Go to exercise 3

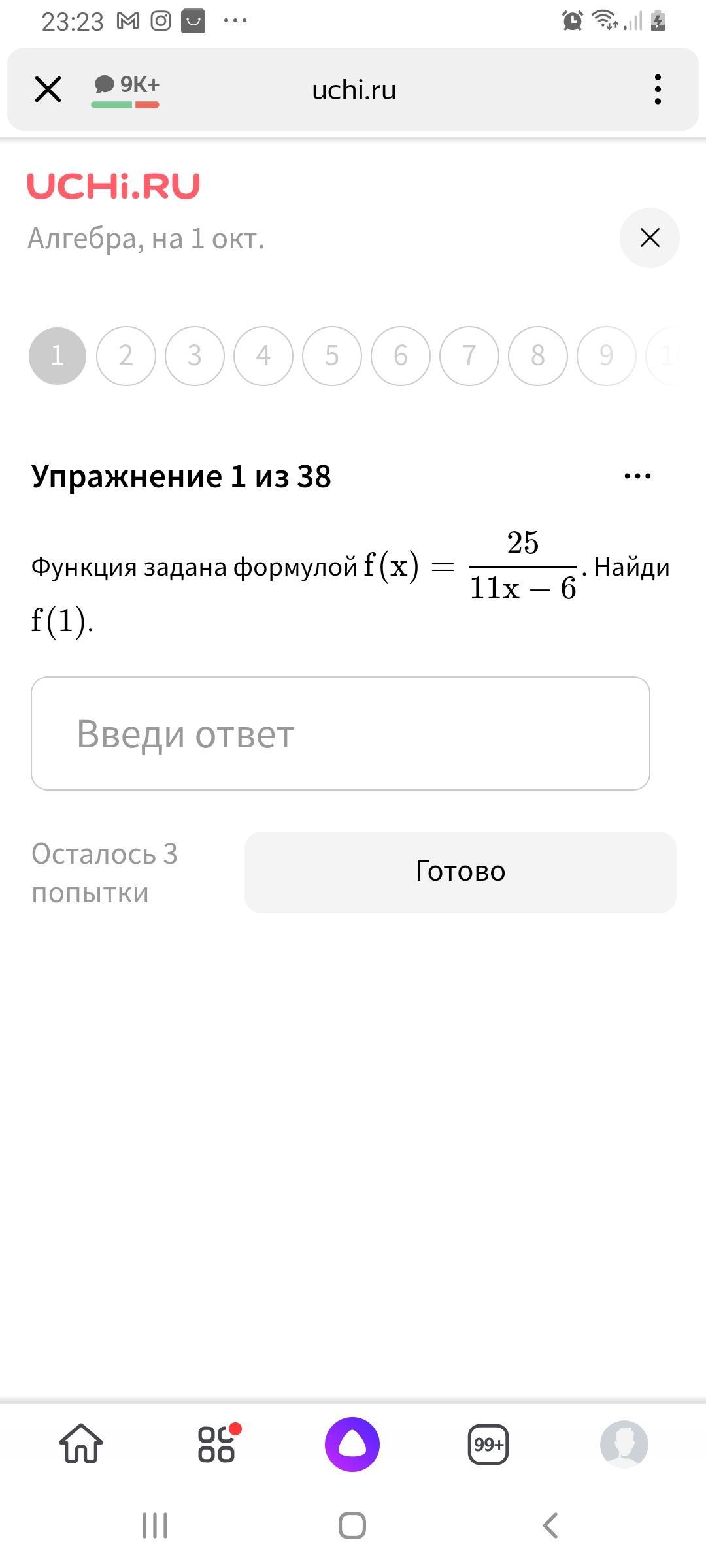tap(195, 356)
